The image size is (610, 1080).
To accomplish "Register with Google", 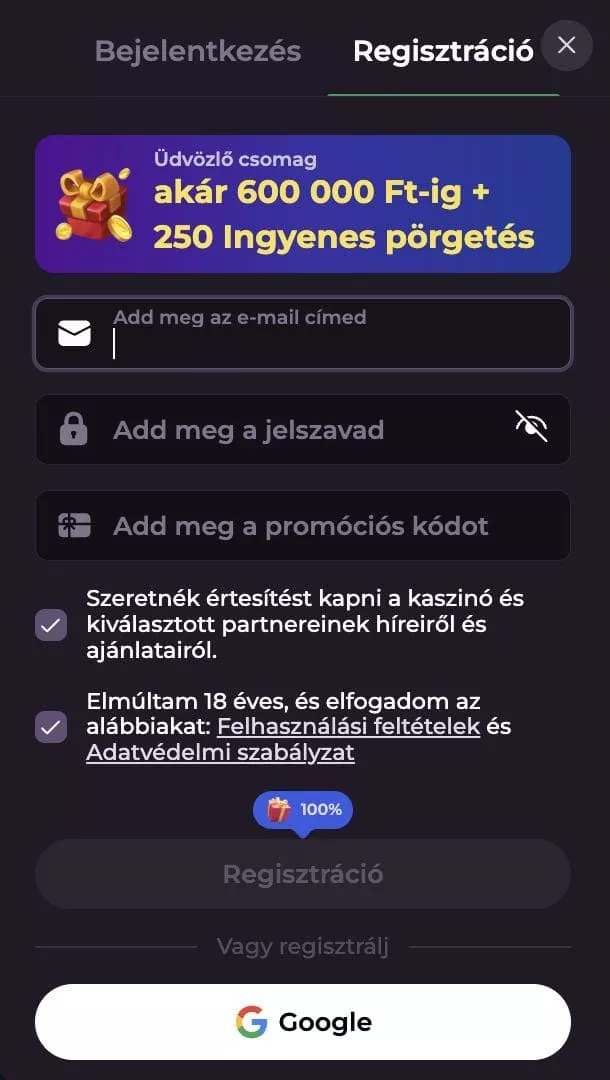I will pos(303,1022).
